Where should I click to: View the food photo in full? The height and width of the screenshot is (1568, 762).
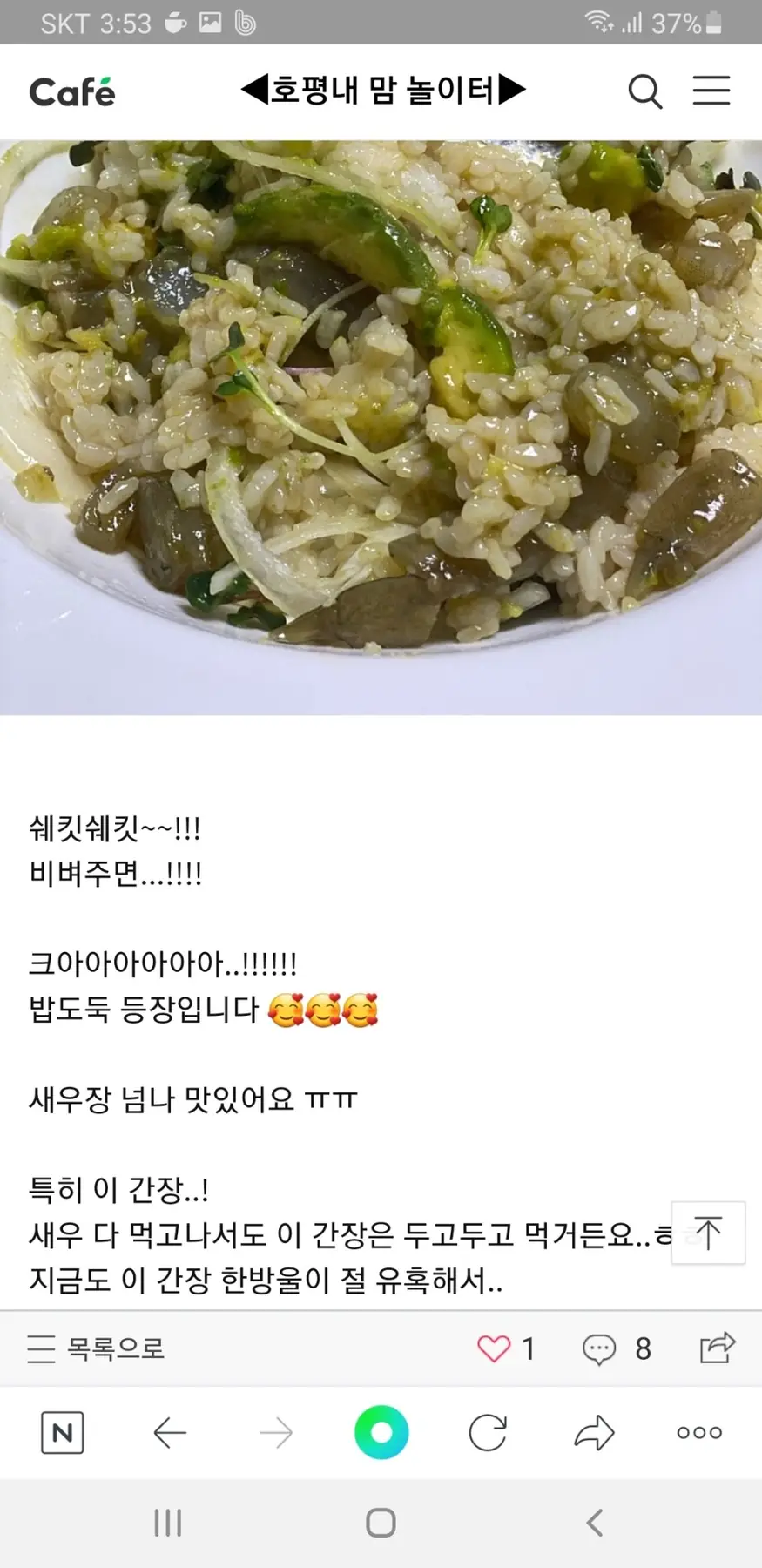(381, 427)
